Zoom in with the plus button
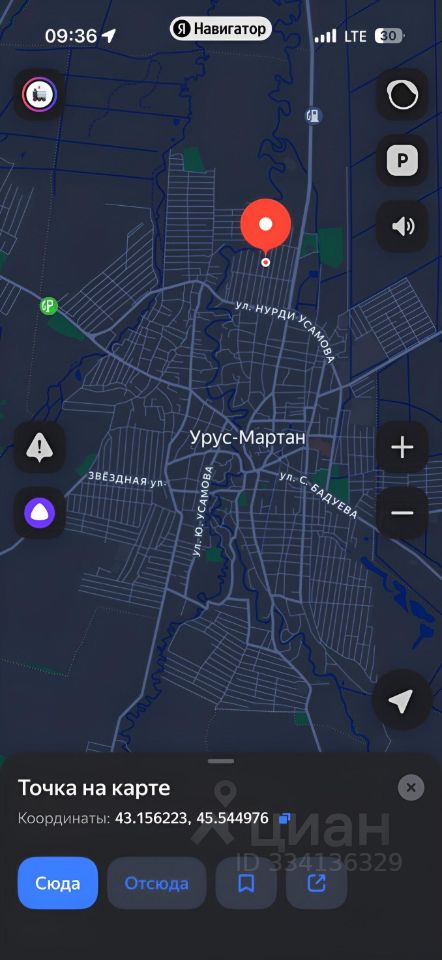This screenshot has width=442, height=960. pyautogui.click(x=402, y=448)
